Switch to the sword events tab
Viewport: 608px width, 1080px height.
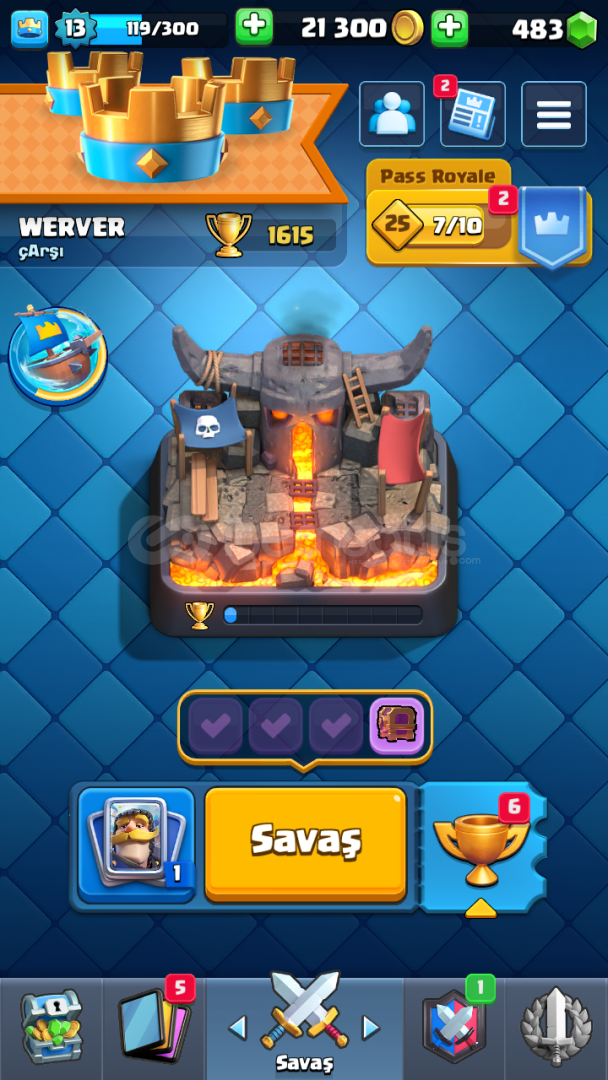pos(556,1027)
